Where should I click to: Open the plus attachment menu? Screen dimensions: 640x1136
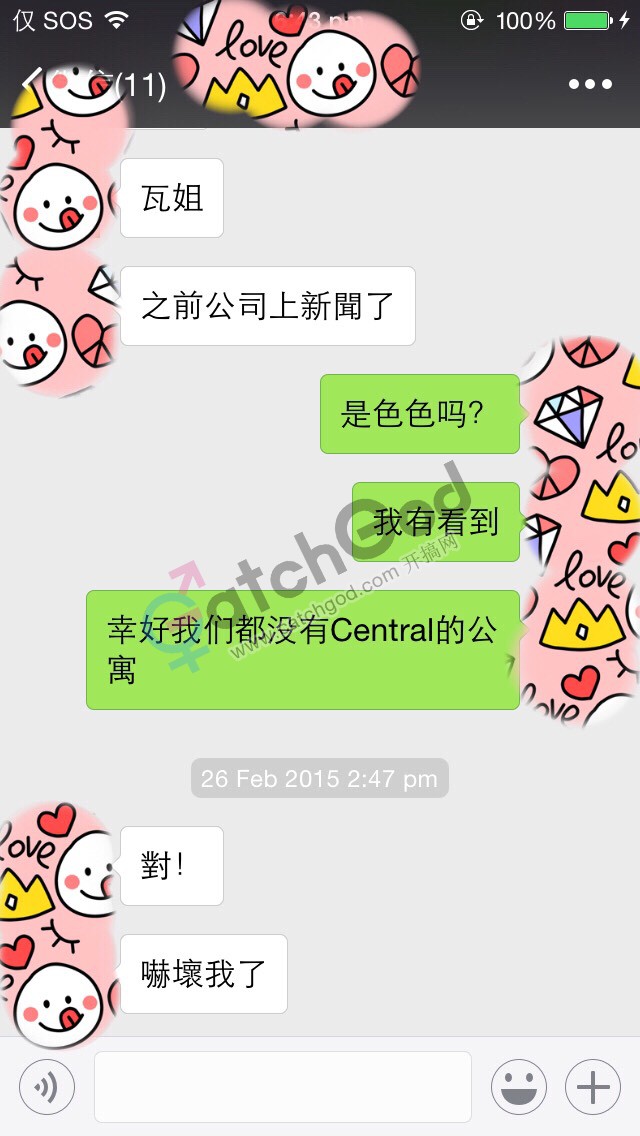[593, 1087]
